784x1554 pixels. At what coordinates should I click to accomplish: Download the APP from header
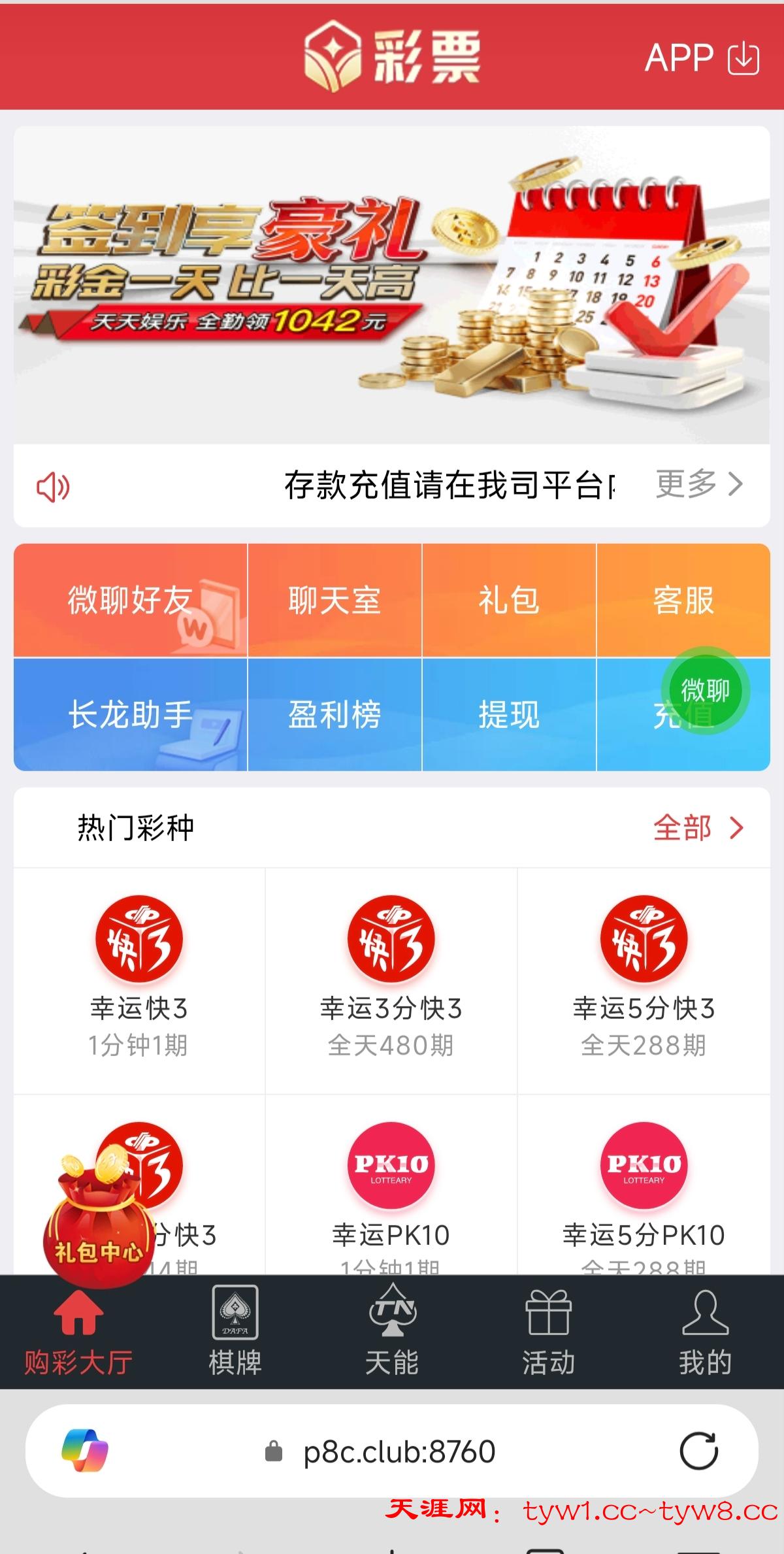coord(702,58)
